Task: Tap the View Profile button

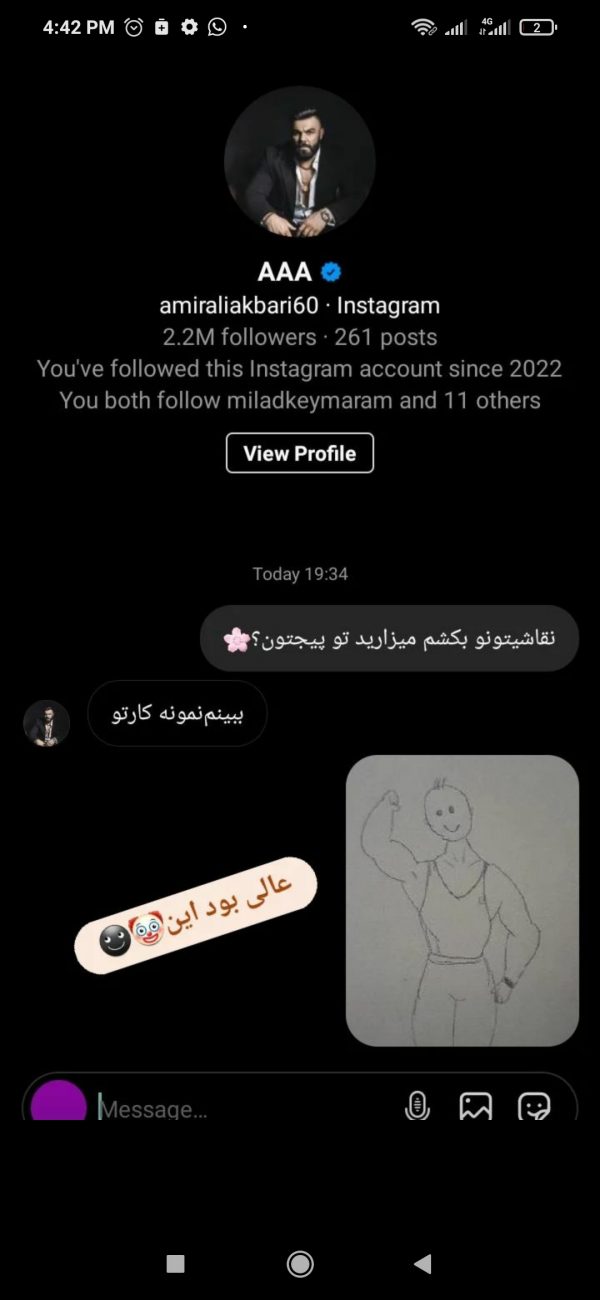Action: tap(300, 453)
